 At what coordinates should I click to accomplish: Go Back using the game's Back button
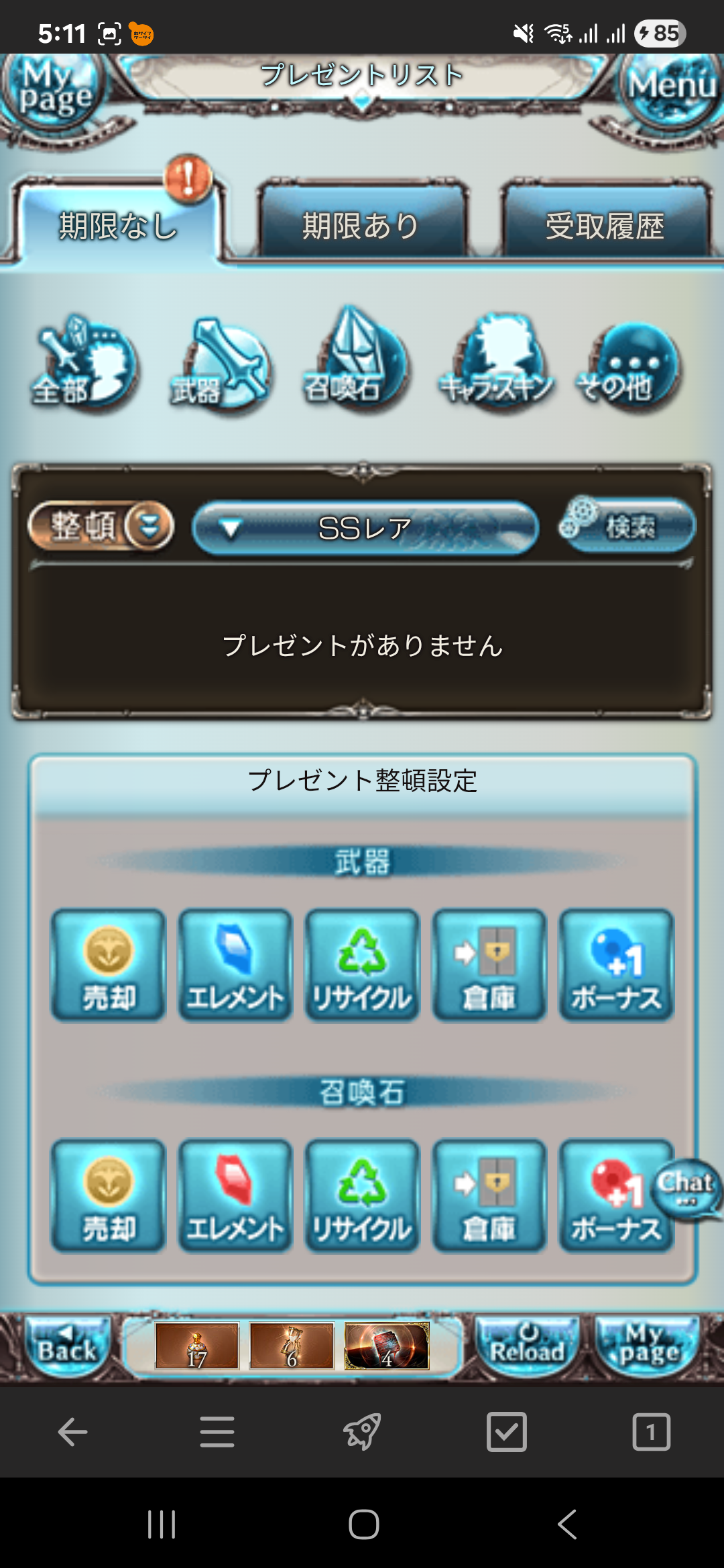pos(67,1346)
